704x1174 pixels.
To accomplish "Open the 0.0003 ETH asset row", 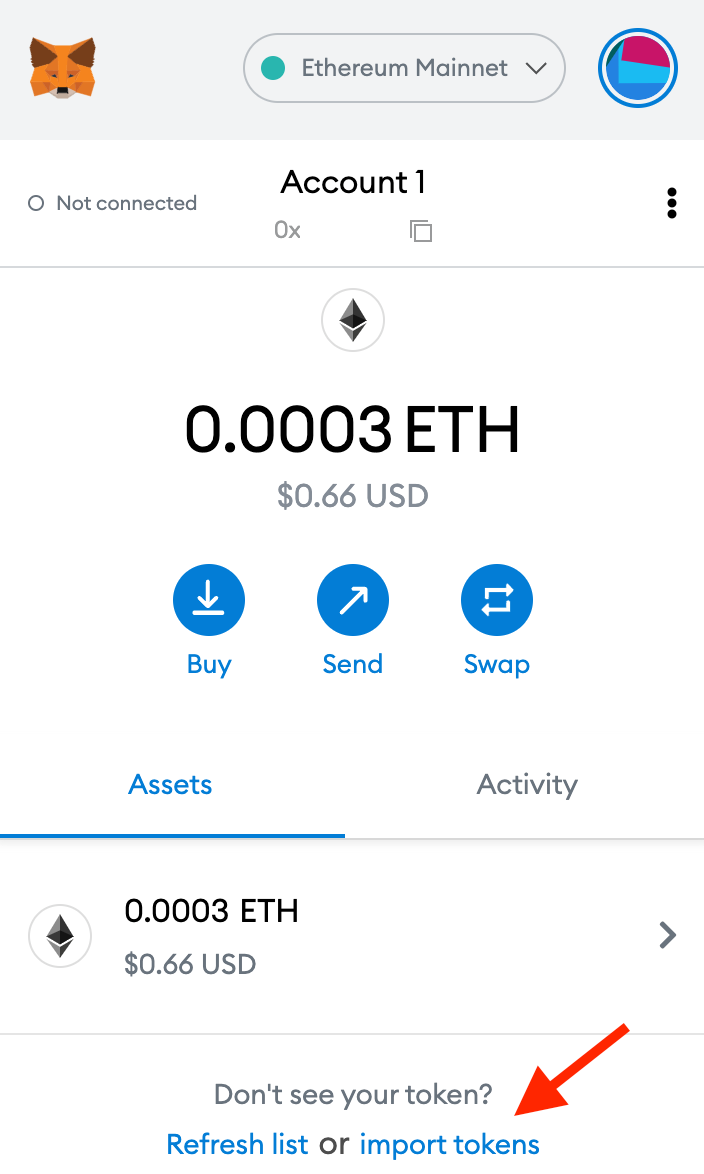I will tap(352, 936).
